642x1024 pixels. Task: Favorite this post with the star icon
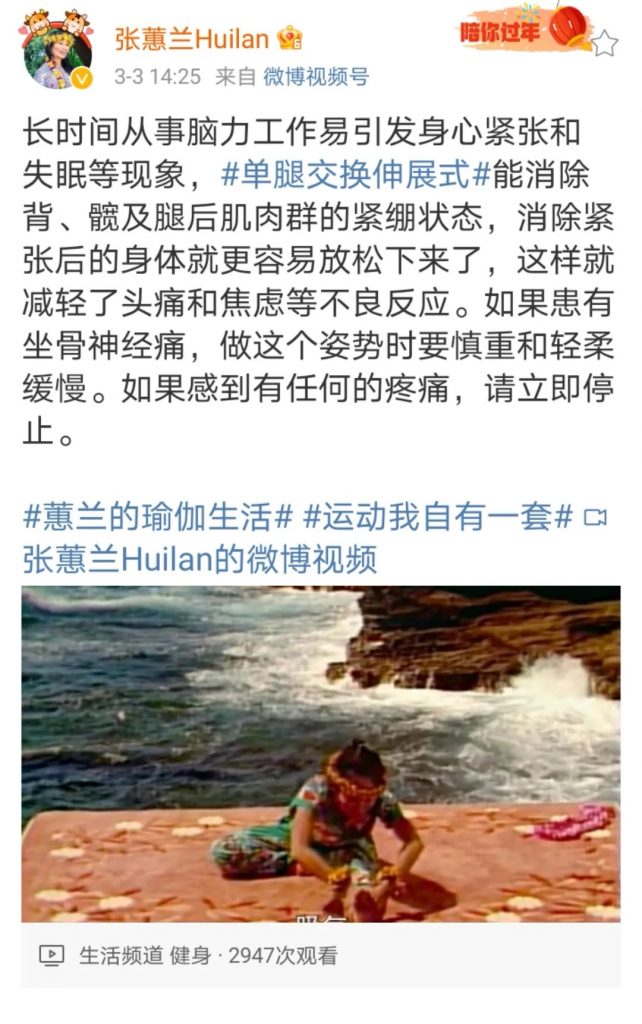click(x=604, y=43)
